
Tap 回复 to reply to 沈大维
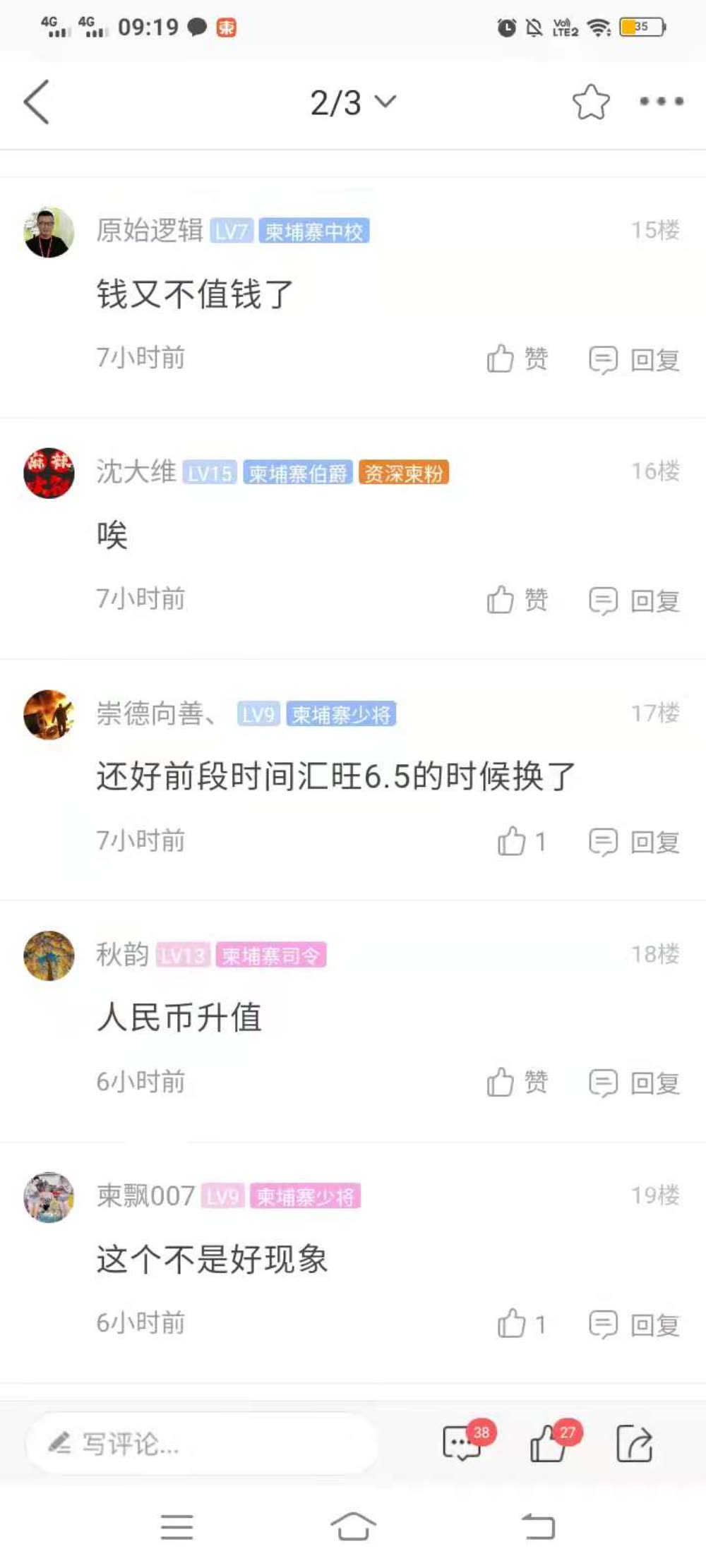coord(655,601)
